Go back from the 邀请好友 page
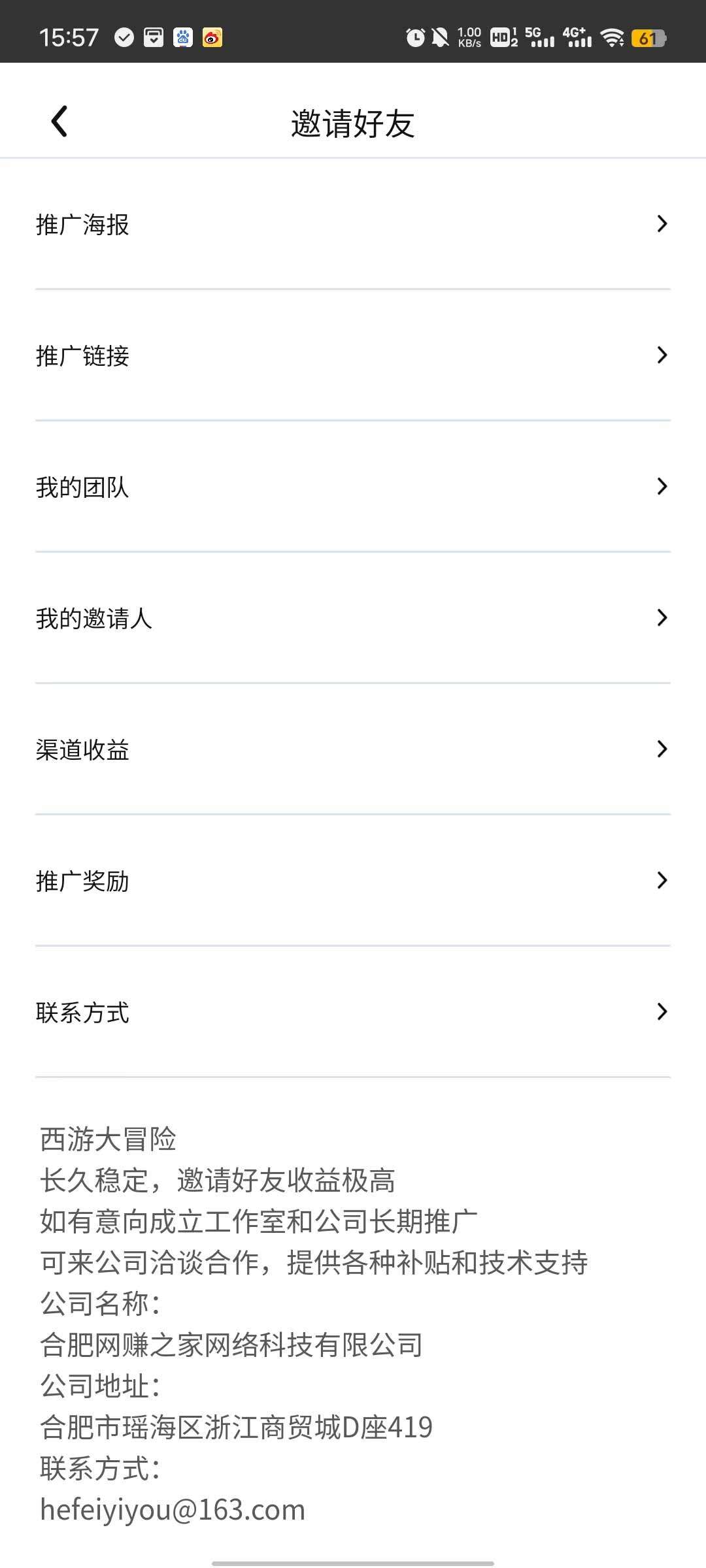 tap(59, 122)
